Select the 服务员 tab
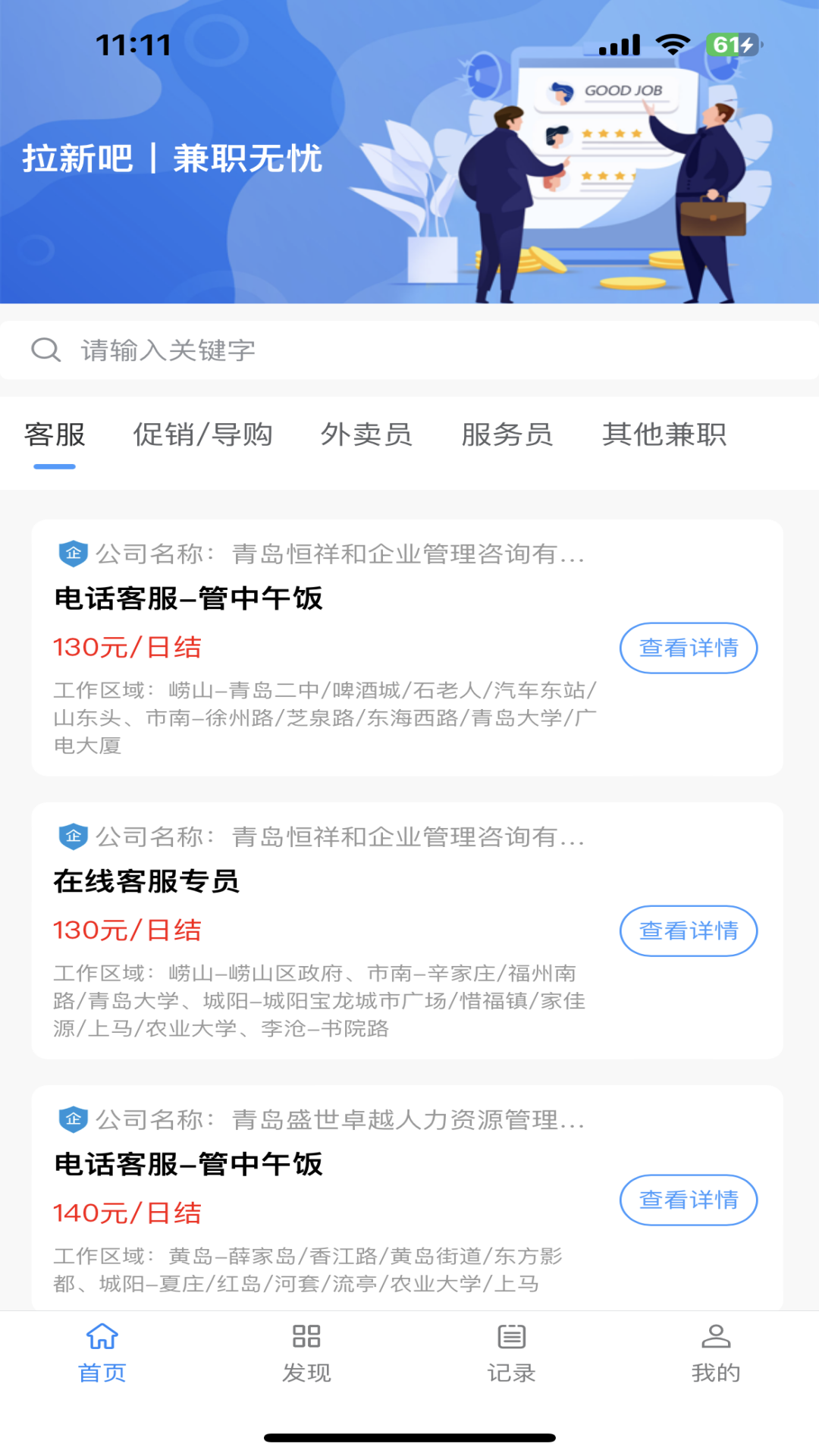This screenshot has height=1456, width=819. 506,435
